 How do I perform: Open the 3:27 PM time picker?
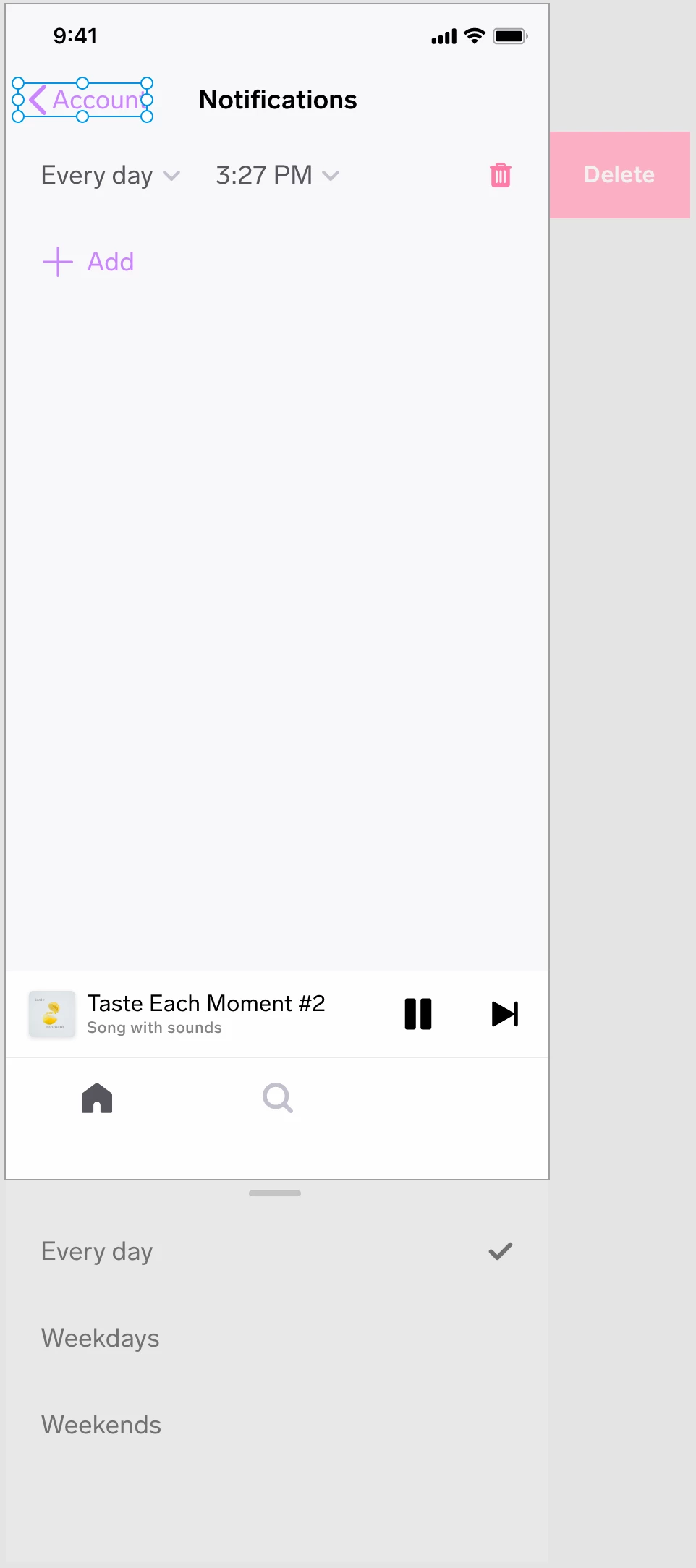click(x=276, y=176)
